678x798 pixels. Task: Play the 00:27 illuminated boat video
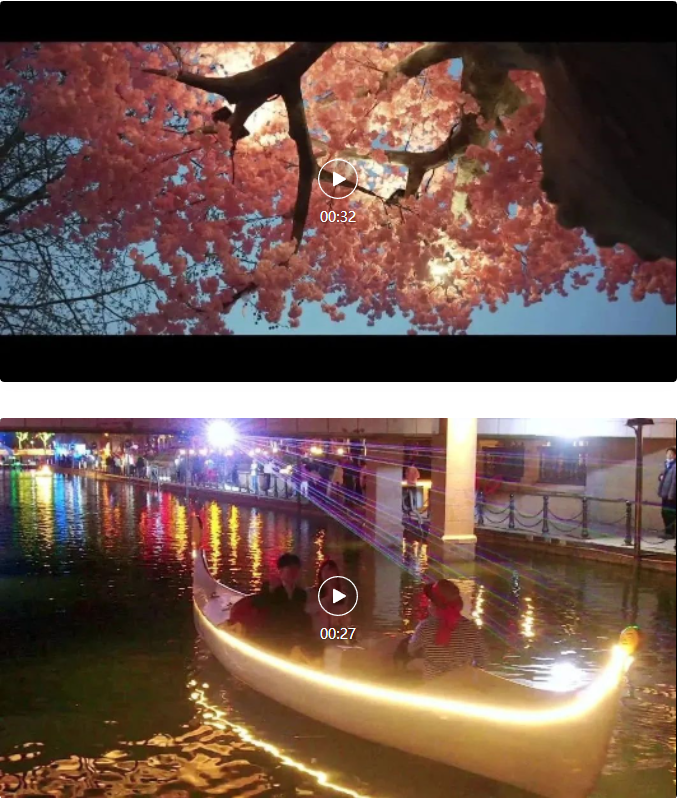click(338, 596)
